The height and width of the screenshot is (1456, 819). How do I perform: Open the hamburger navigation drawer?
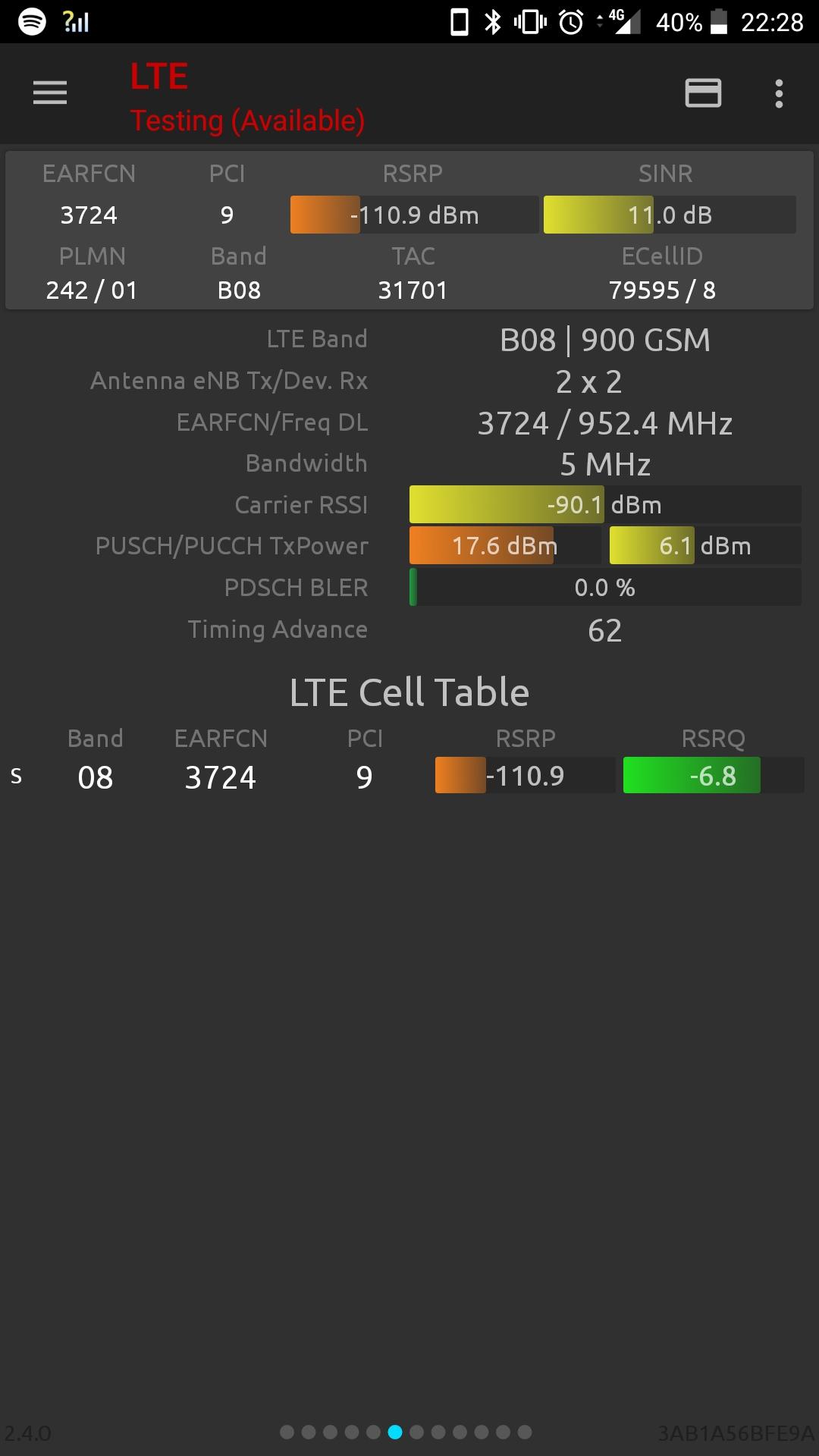coord(50,93)
